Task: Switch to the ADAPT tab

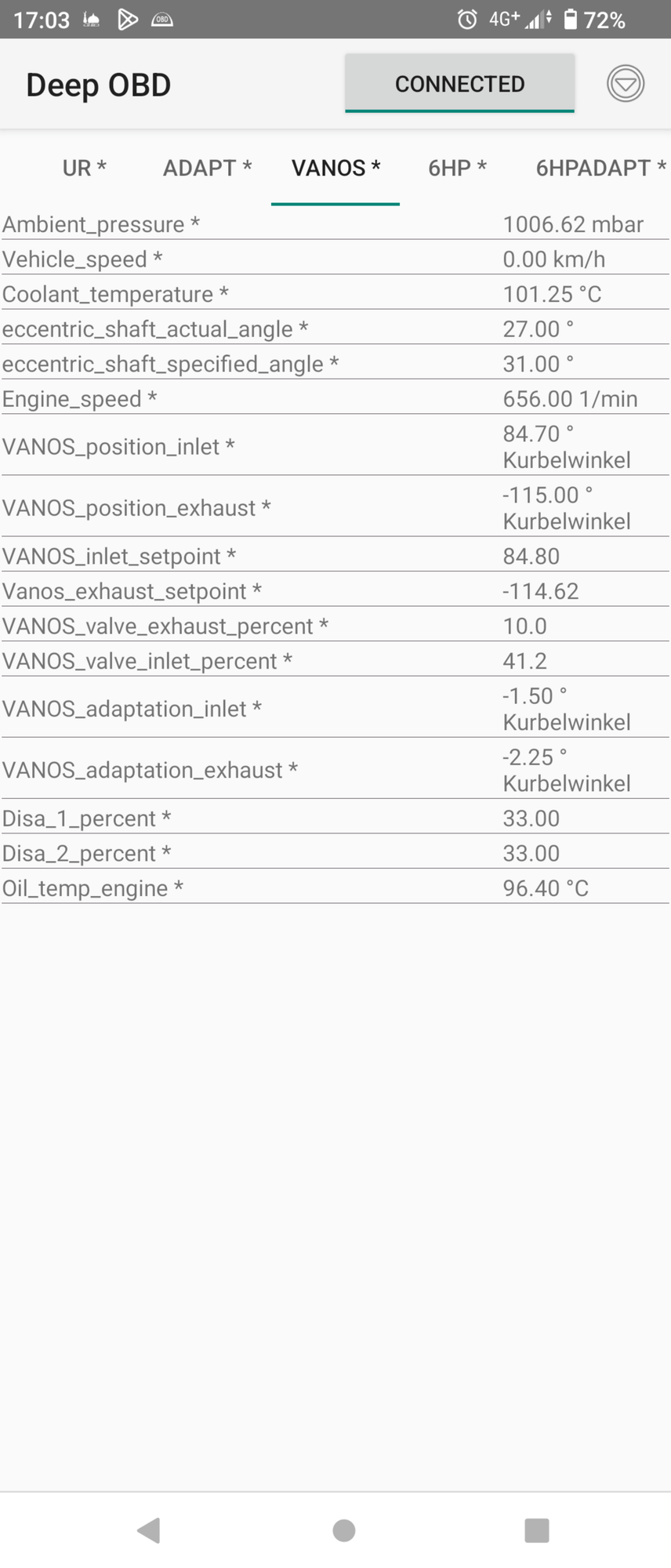Action: tap(207, 169)
